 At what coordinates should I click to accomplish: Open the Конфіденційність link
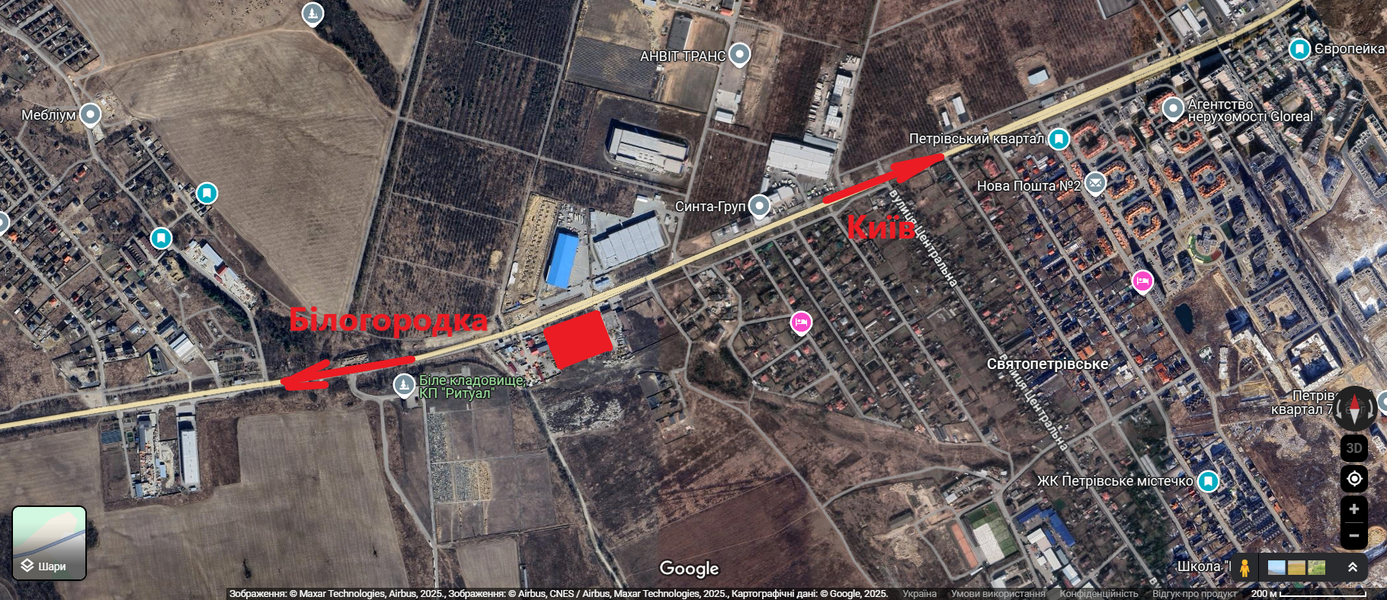click(x=1098, y=594)
